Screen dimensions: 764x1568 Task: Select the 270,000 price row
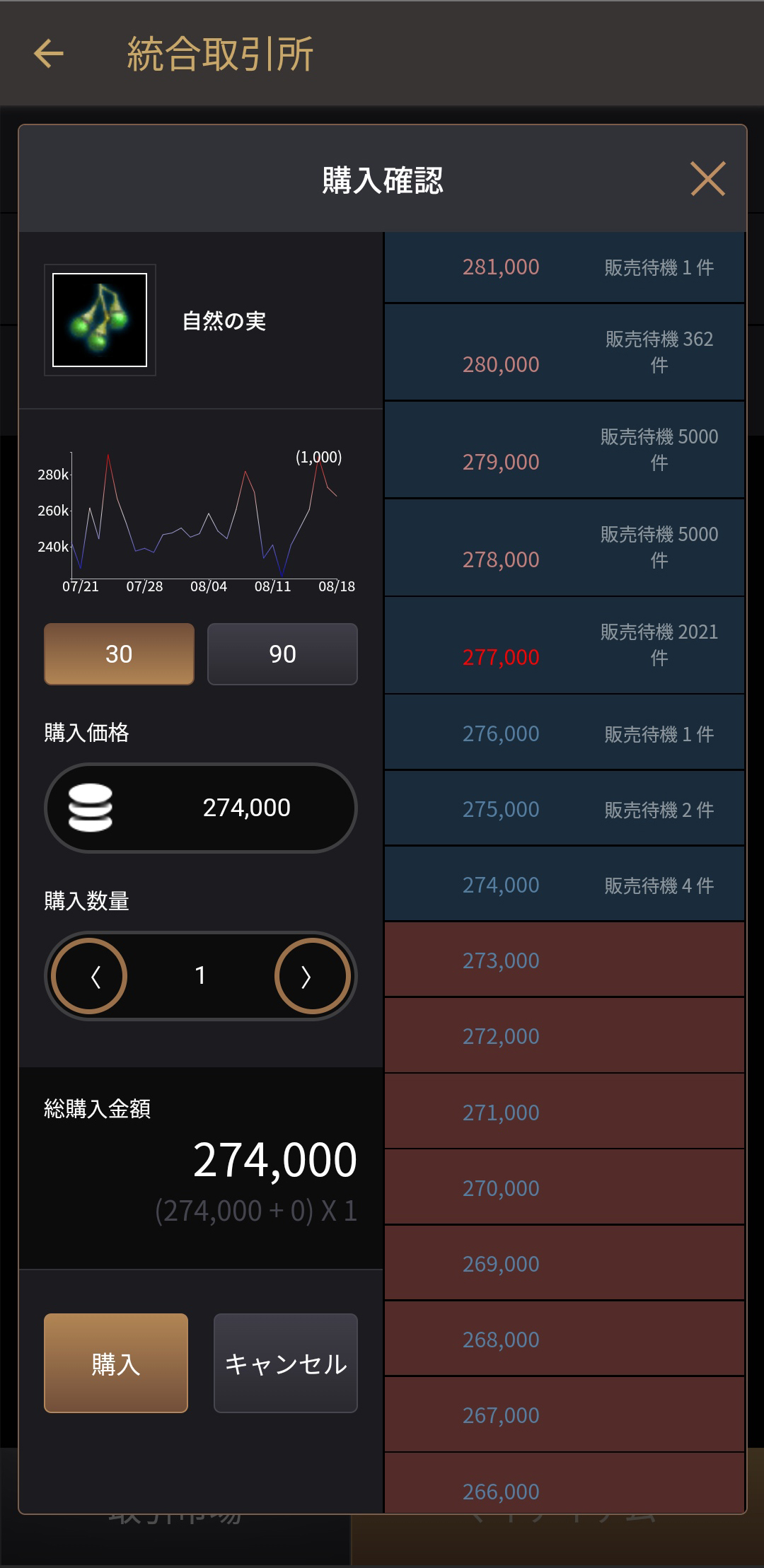point(564,1187)
